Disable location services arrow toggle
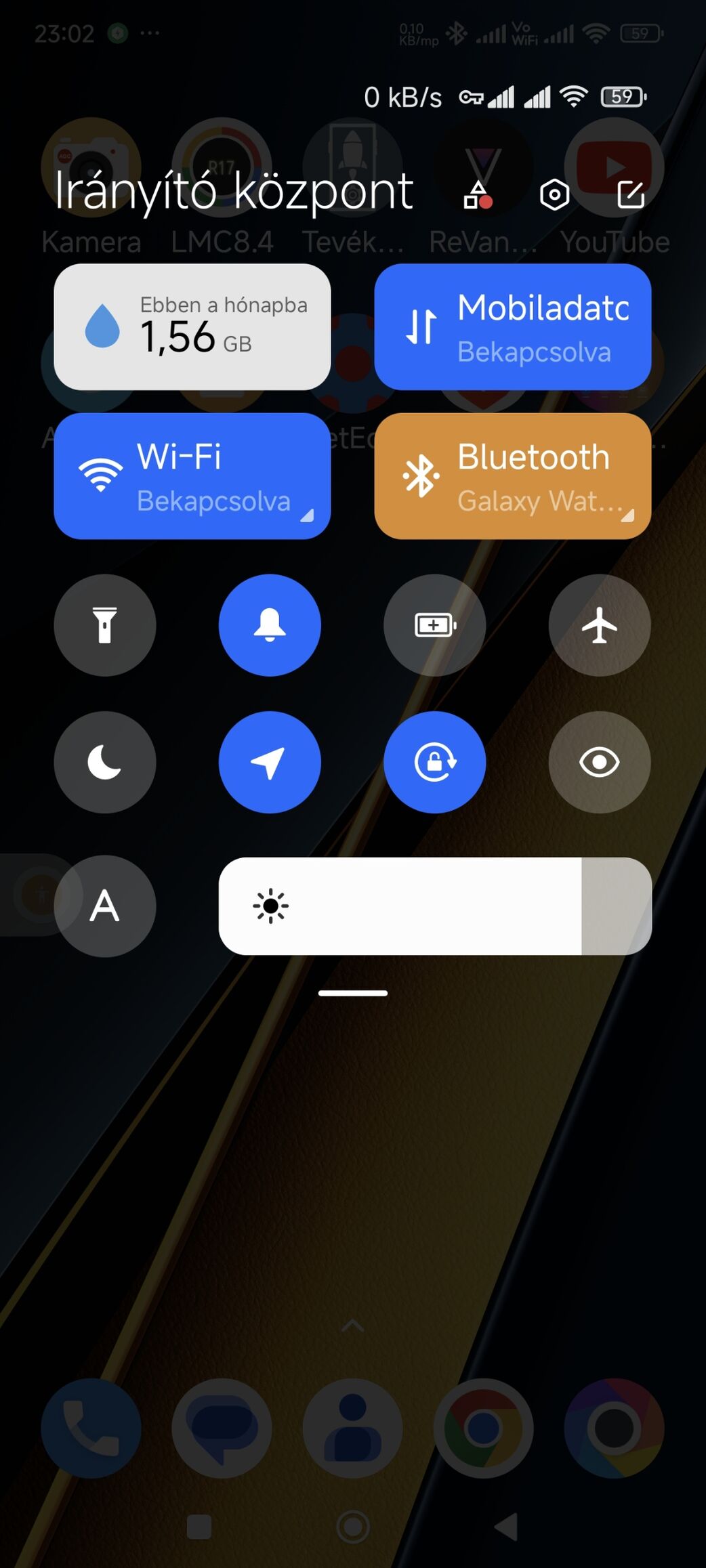 pyautogui.click(x=270, y=762)
